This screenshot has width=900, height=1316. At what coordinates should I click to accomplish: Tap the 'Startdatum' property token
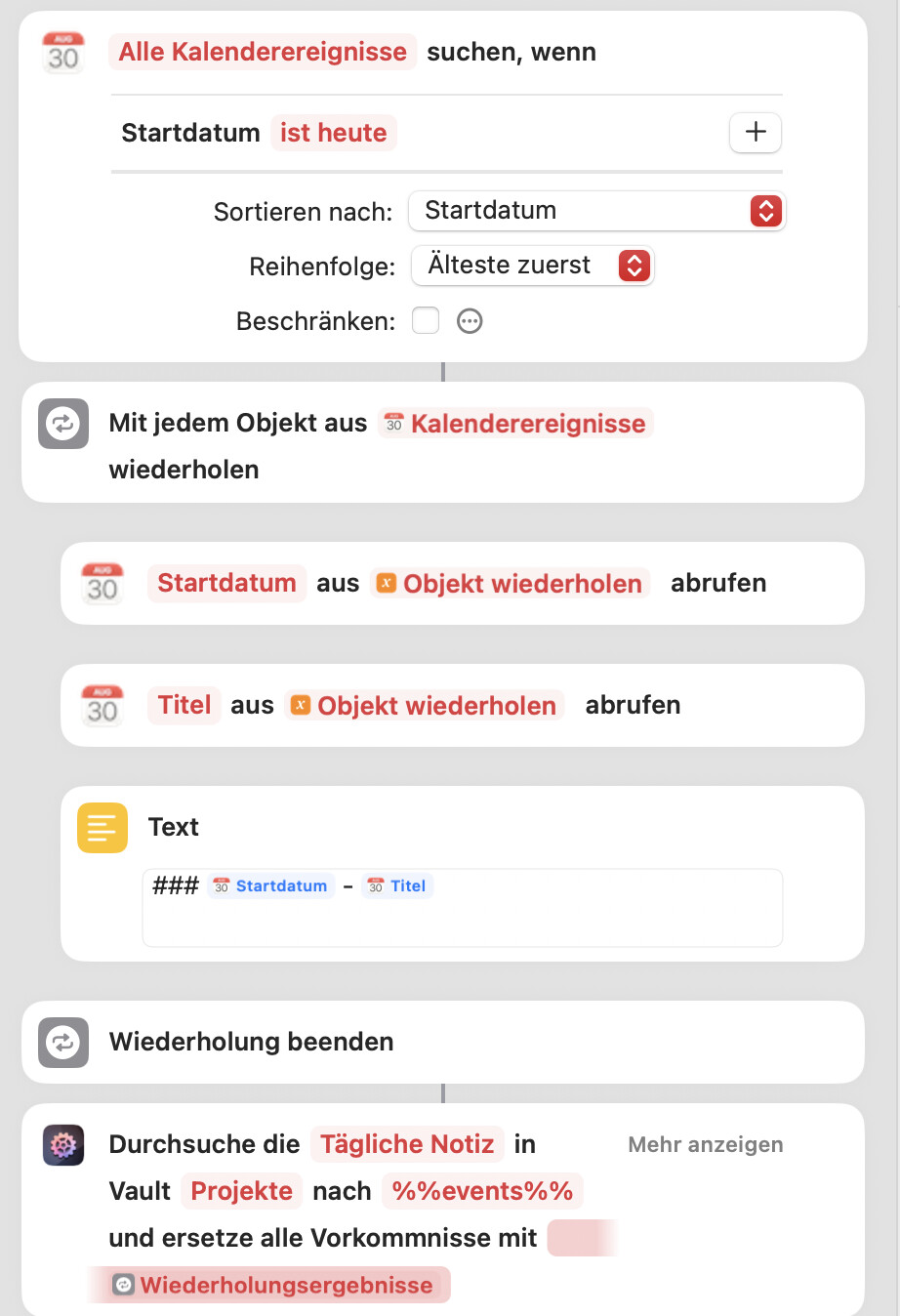(226, 583)
